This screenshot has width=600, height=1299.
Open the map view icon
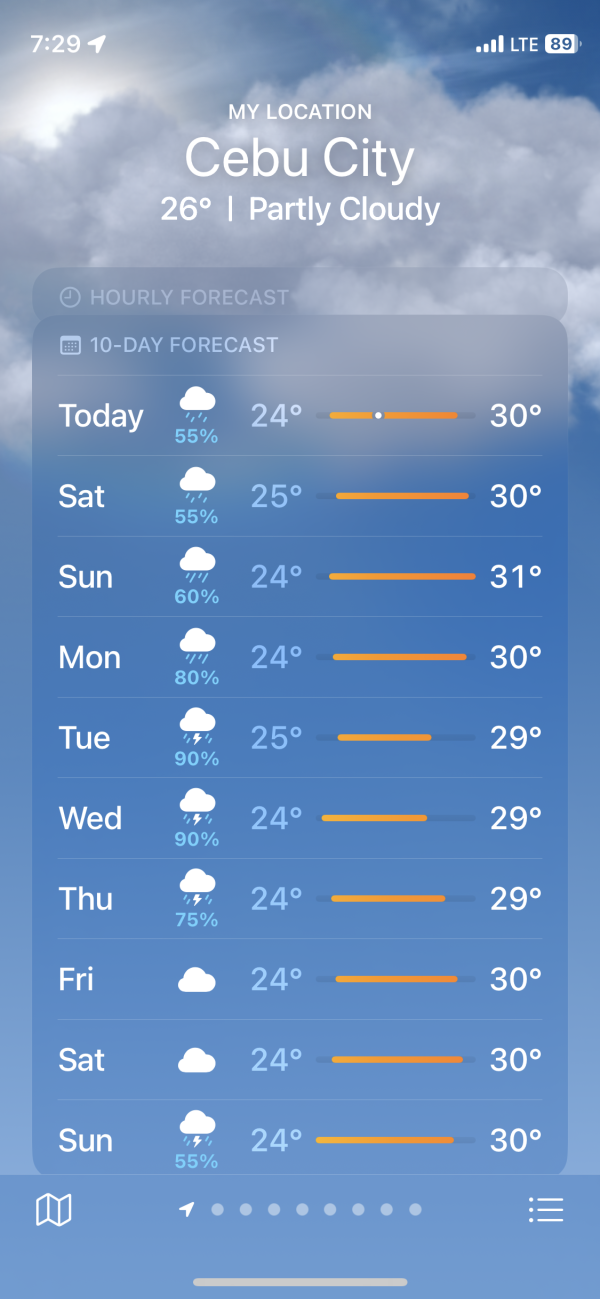click(x=54, y=1210)
